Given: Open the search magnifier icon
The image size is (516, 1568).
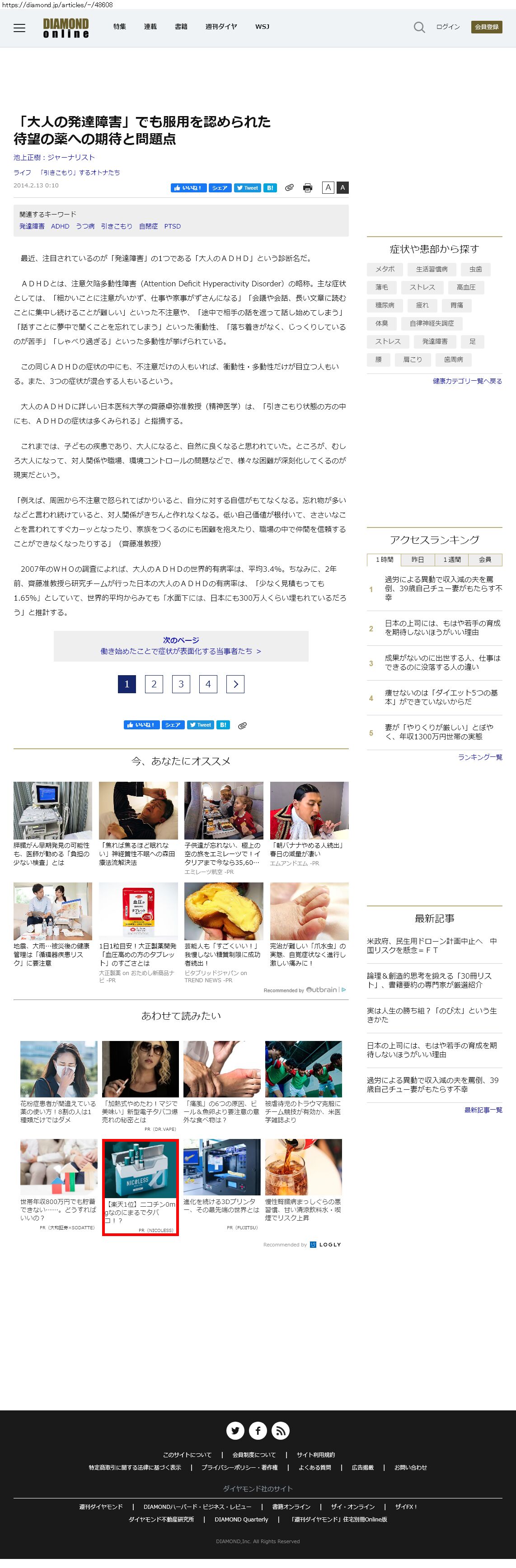Looking at the screenshot, I should tap(419, 28).
